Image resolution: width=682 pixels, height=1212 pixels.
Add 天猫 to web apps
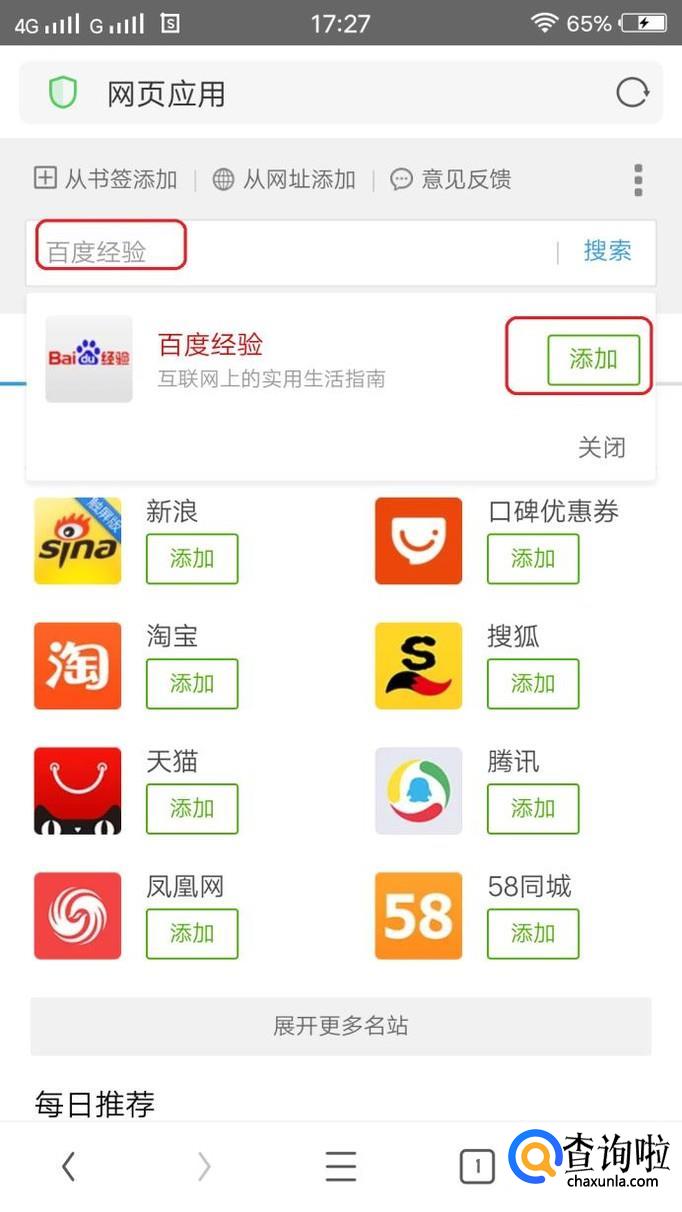click(192, 809)
